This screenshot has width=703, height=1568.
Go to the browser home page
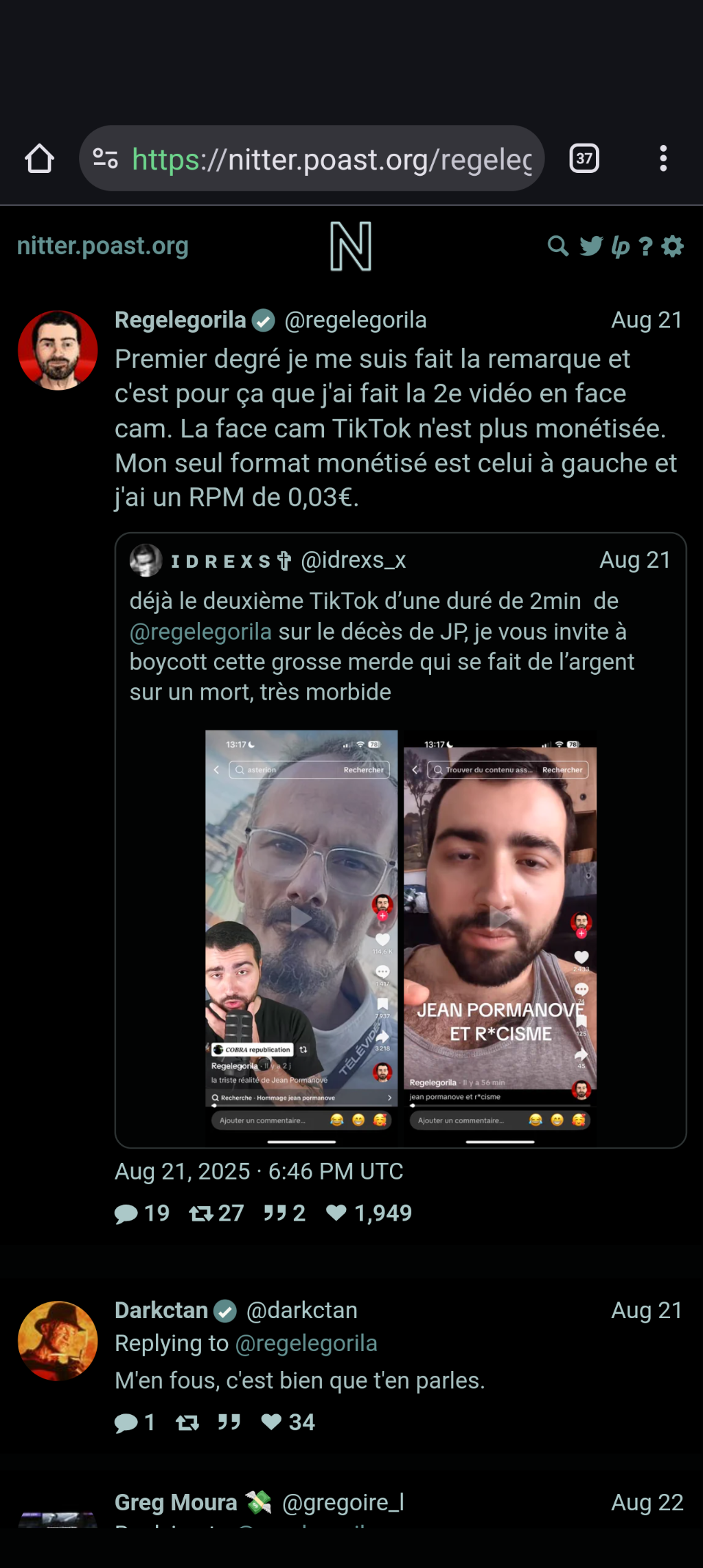pos(39,159)
